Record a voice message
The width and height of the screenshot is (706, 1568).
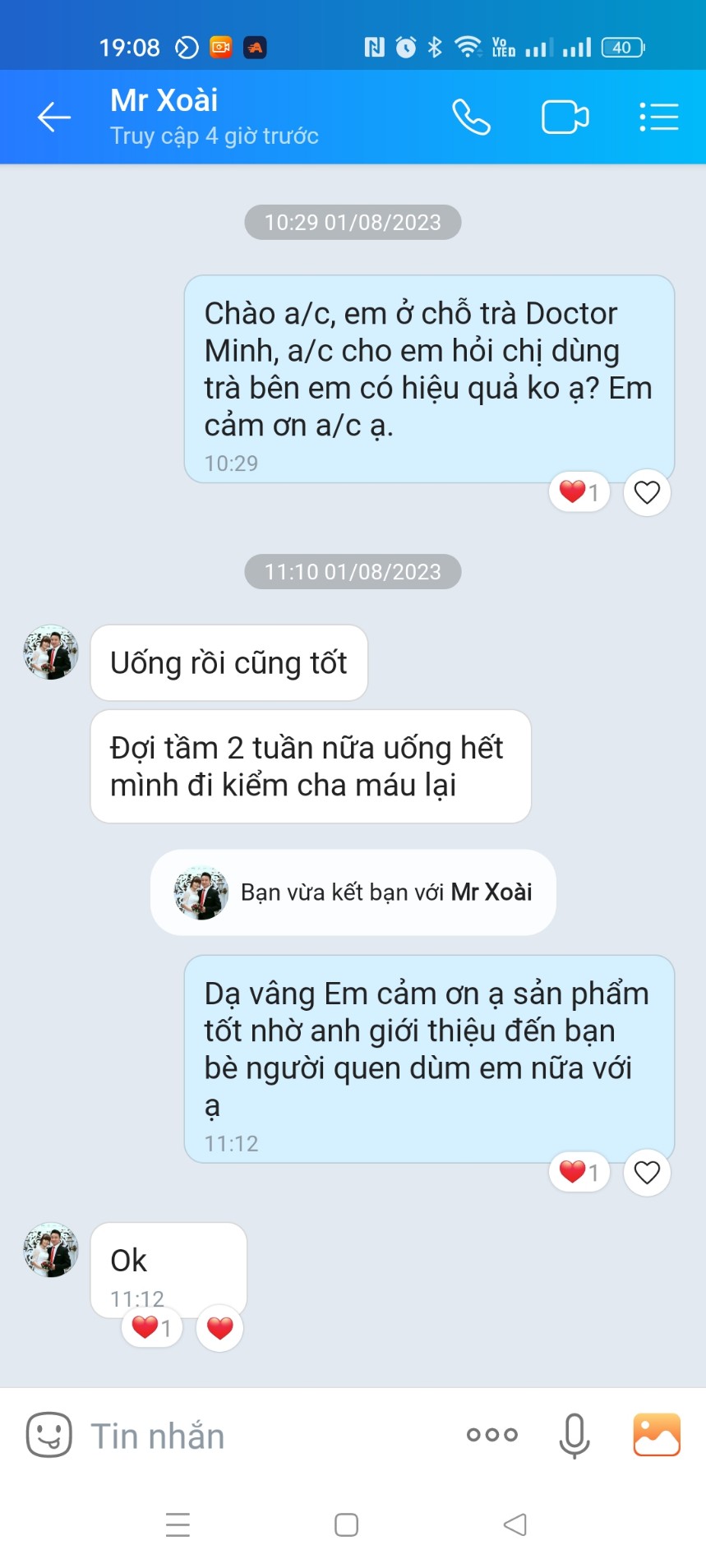[x=574, y=1436]
